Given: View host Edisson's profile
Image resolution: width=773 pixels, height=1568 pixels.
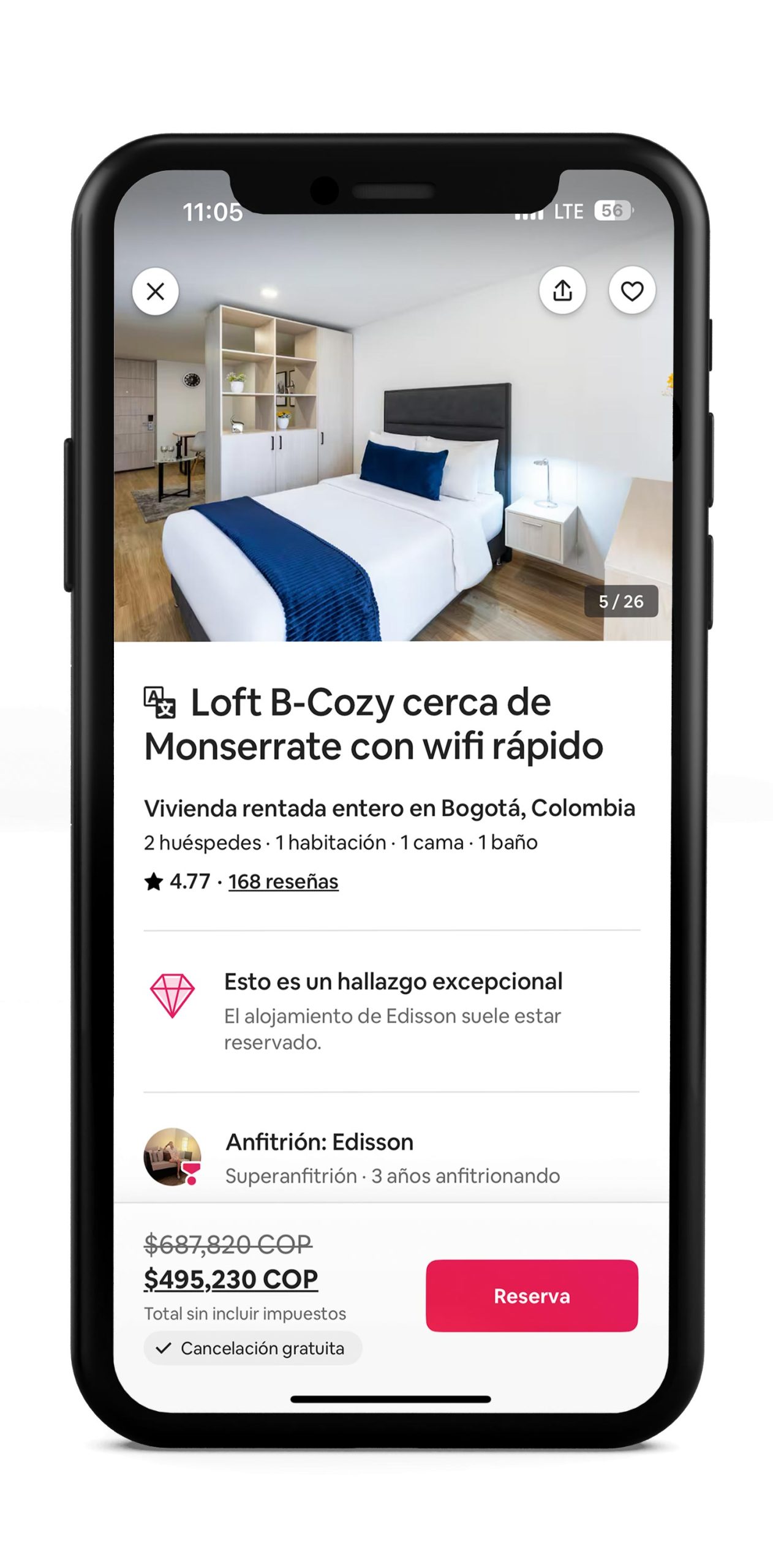Looking at the screenshot, I should [173, 1156].
